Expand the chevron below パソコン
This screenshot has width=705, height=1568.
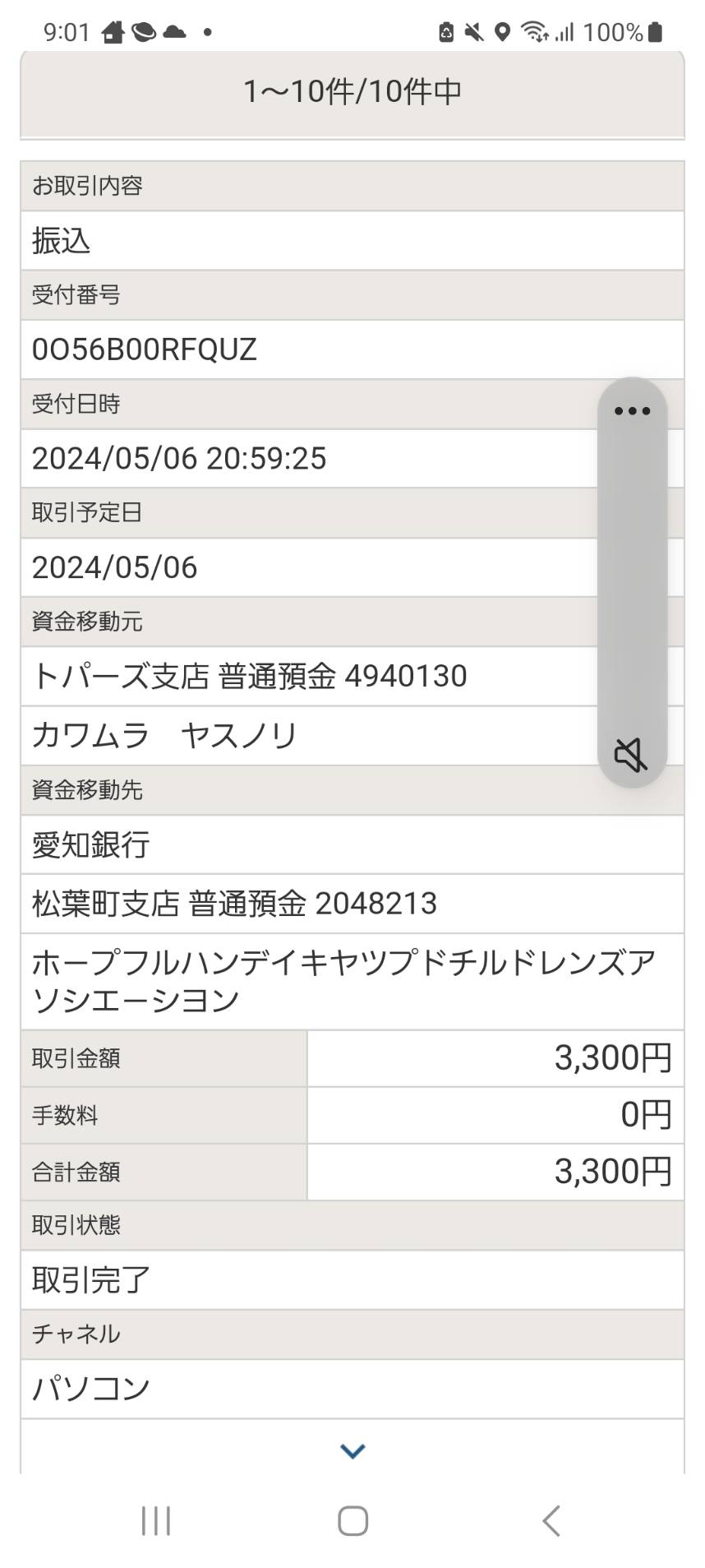[352, 1451]
